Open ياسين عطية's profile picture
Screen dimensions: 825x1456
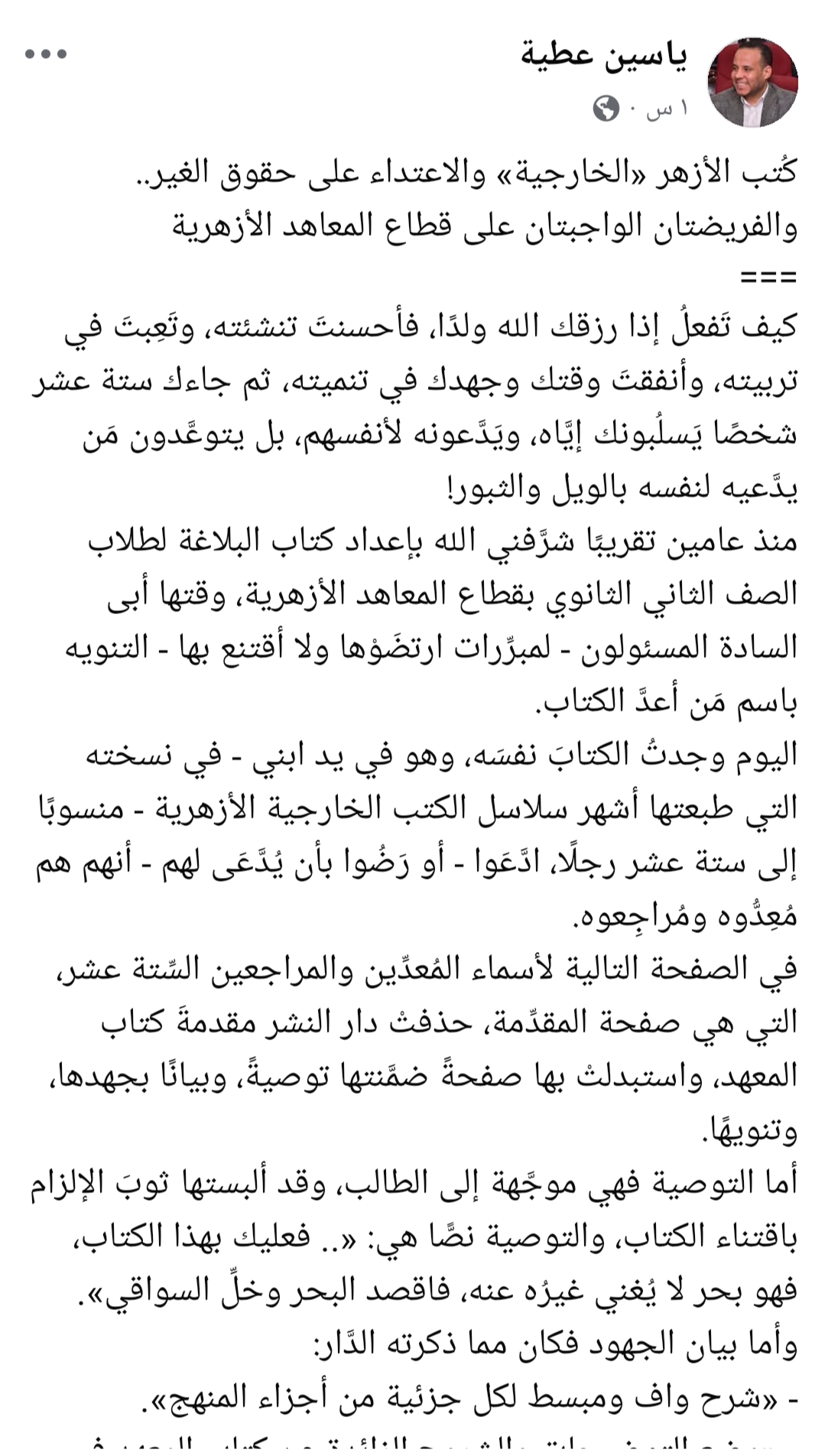753,83
